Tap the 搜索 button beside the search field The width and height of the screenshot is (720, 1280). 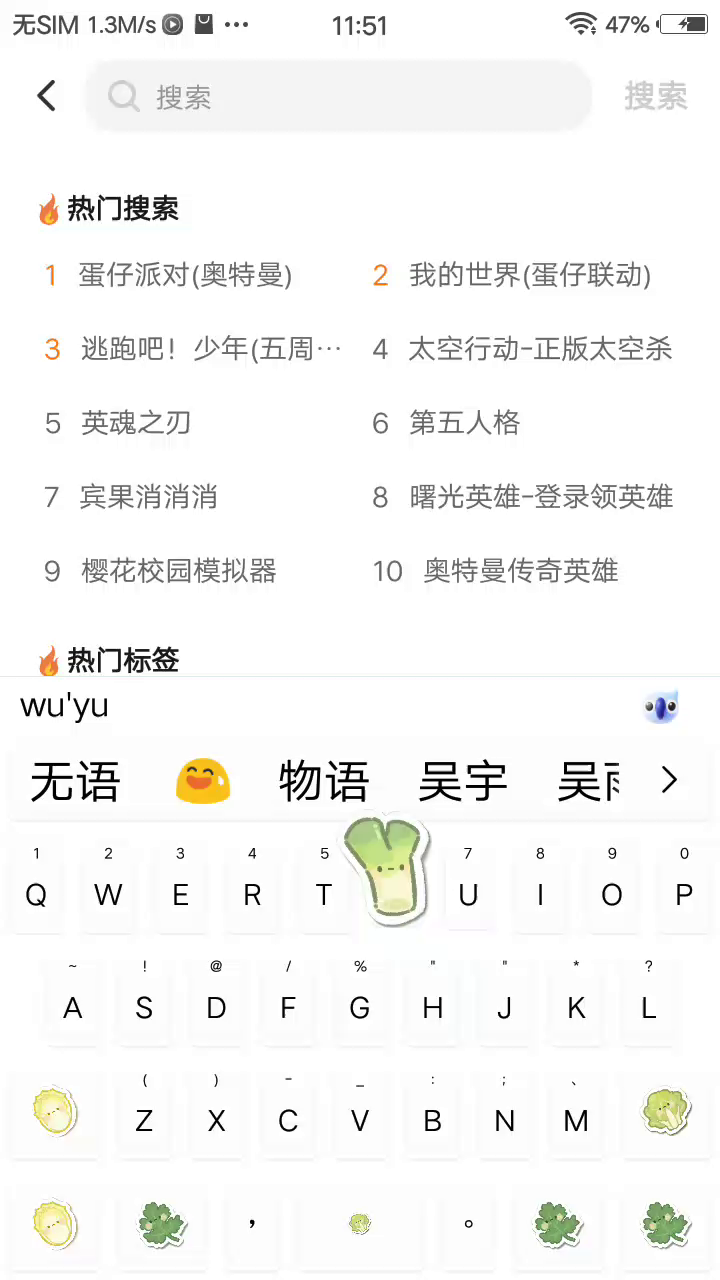coord(655,97)
